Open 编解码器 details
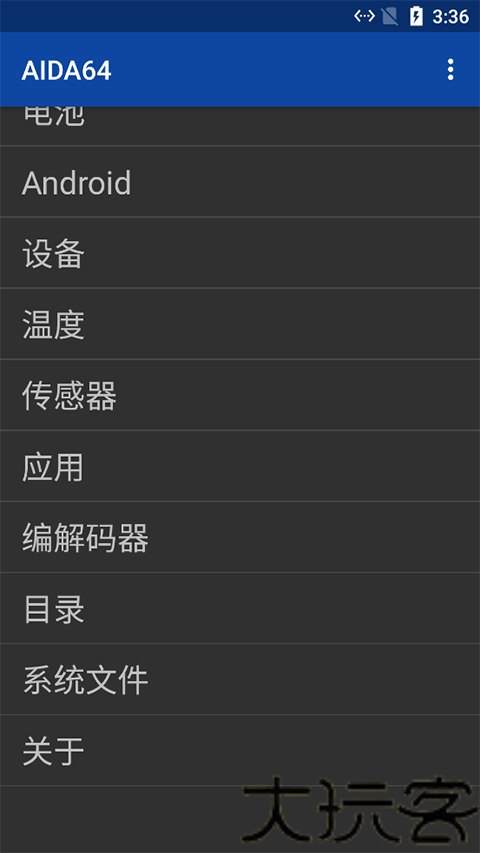480x853 pixels. [x=240, y=537]
